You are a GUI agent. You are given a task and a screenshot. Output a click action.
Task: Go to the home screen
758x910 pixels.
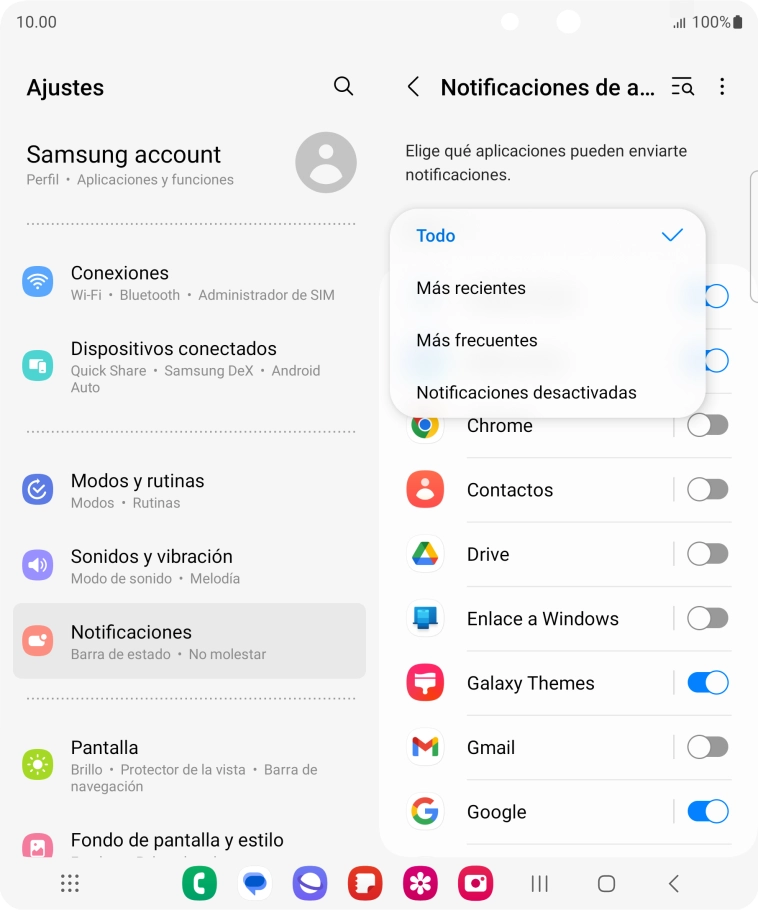click(x=606, y=883)
